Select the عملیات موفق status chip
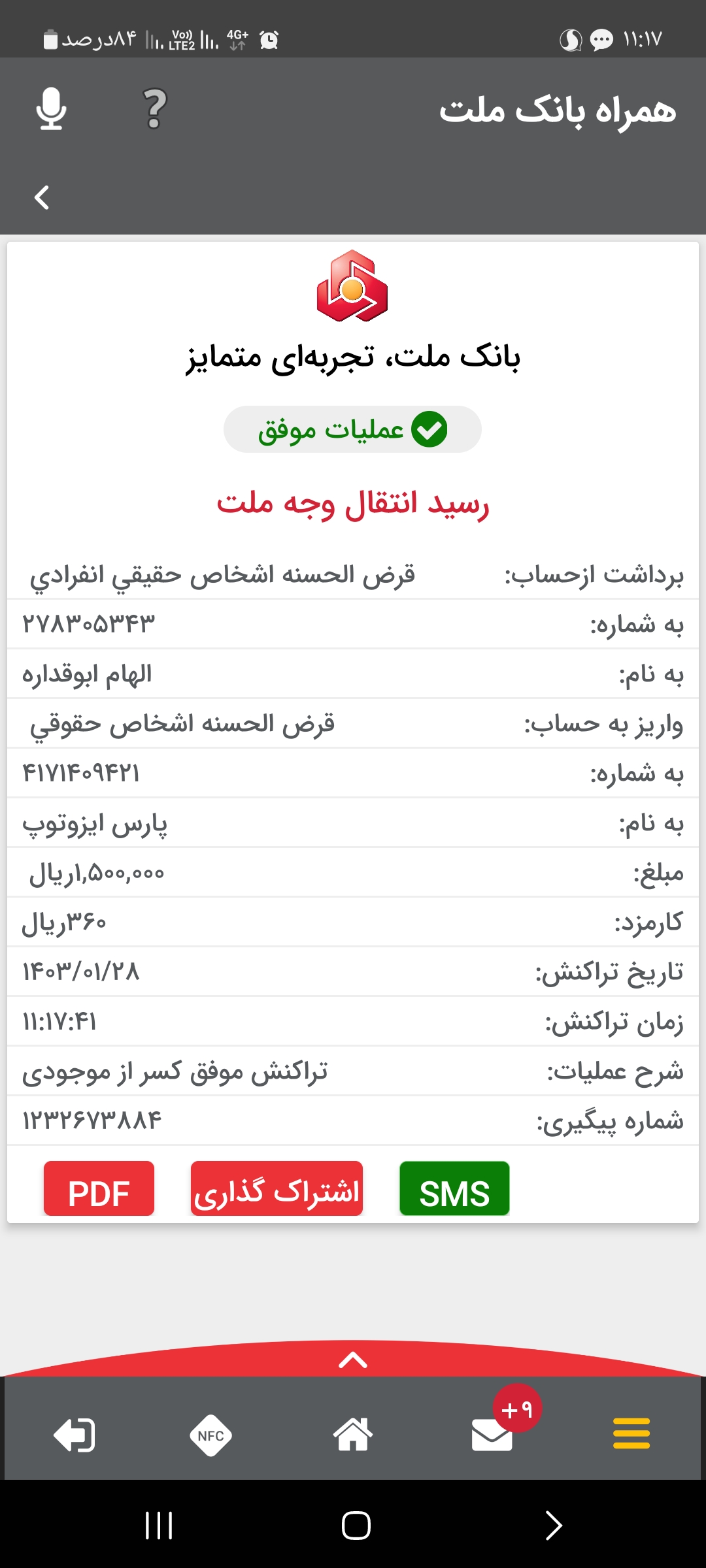The height and width of the screenshot is (1568, 706). point(352,429)
